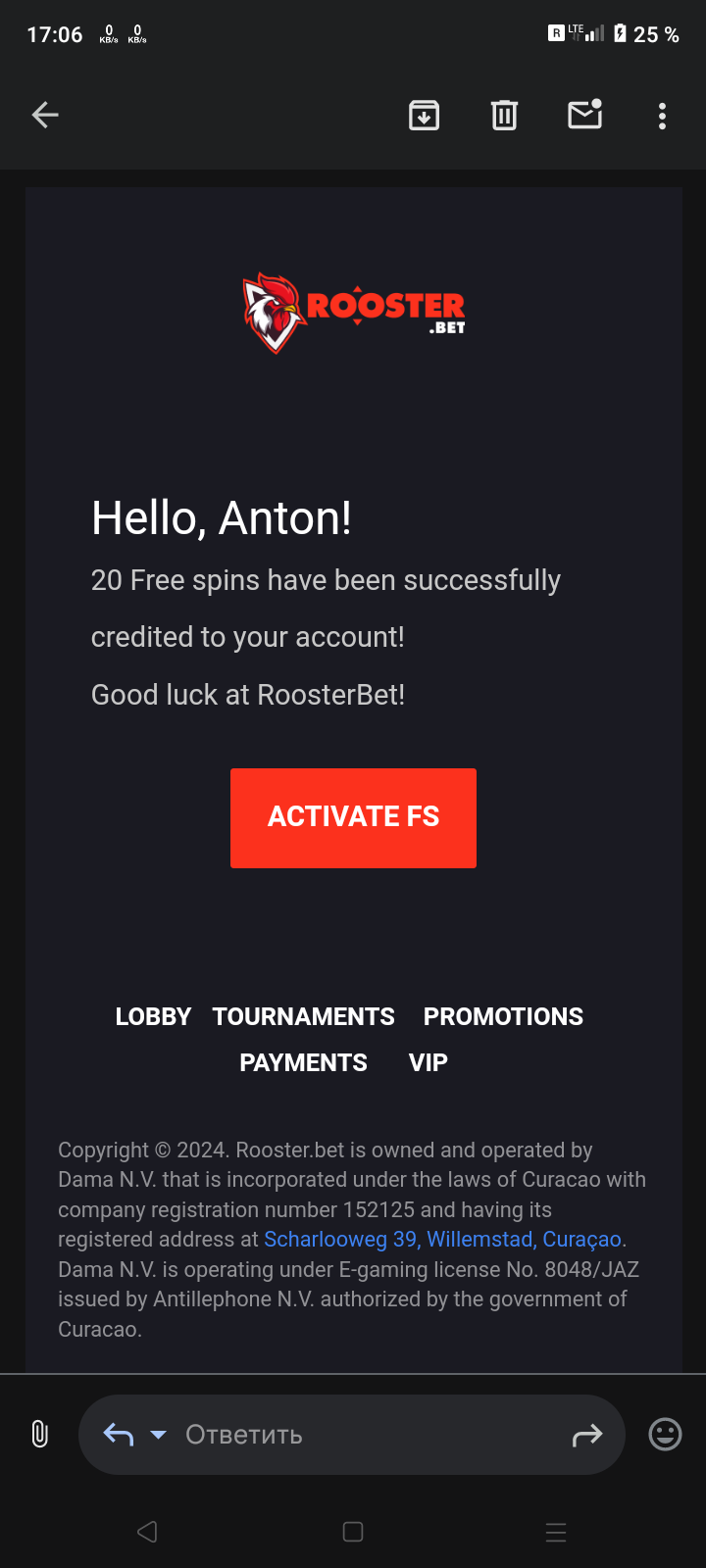The image size is (706, 1568).
Task: Go back to the inbox
Action: pyautogui.click(x=45, y=116)
